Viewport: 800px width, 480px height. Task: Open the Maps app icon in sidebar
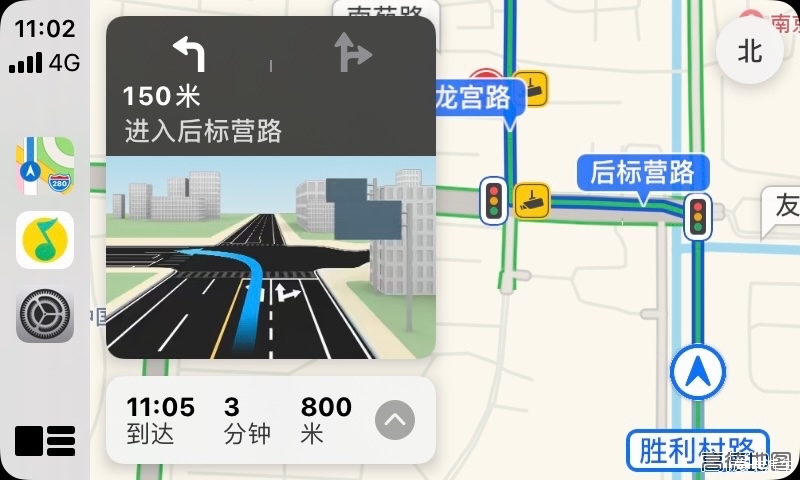point(45,166)
